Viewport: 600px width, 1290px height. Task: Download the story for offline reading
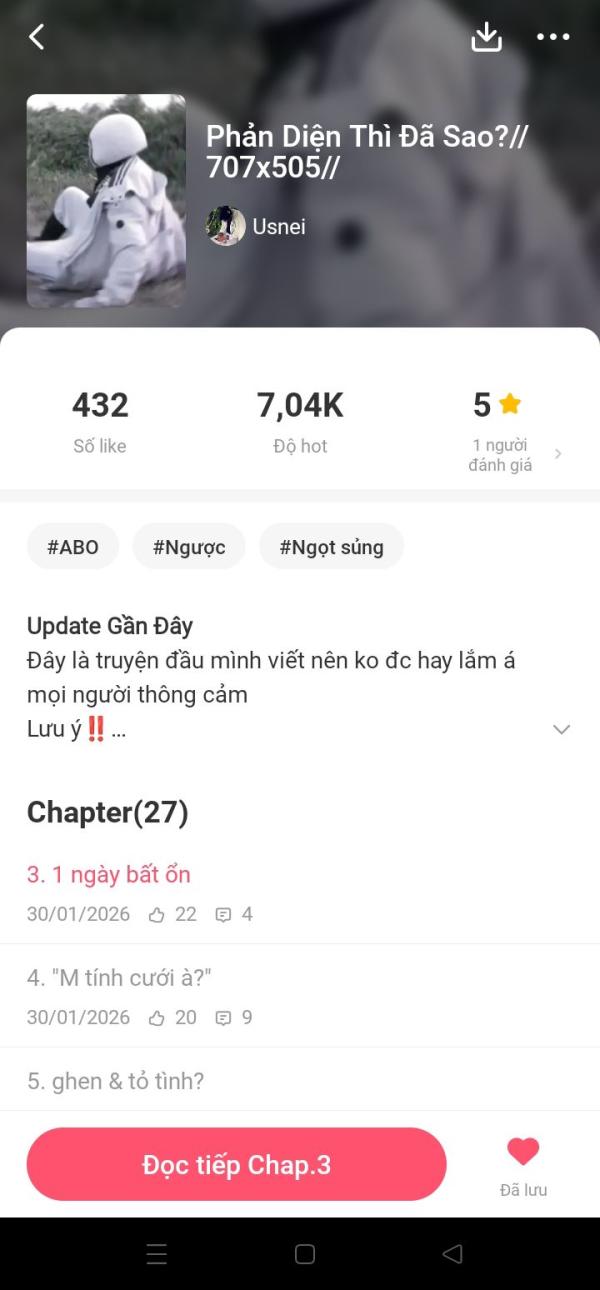(x=486, y=37)
